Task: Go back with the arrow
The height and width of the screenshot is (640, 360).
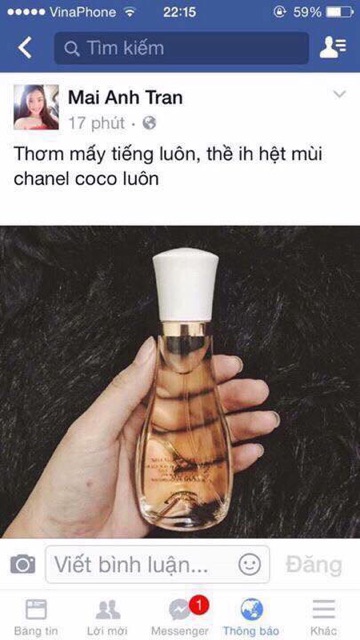Action: pos(24,48)
